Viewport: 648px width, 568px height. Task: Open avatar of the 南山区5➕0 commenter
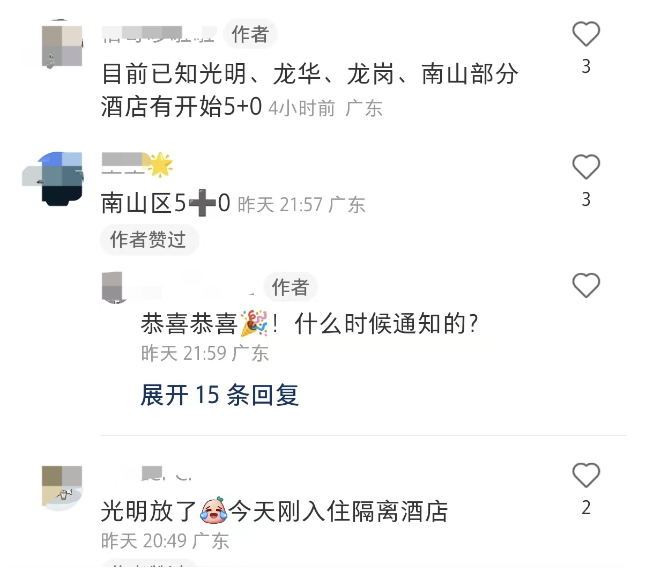[62, 178]
